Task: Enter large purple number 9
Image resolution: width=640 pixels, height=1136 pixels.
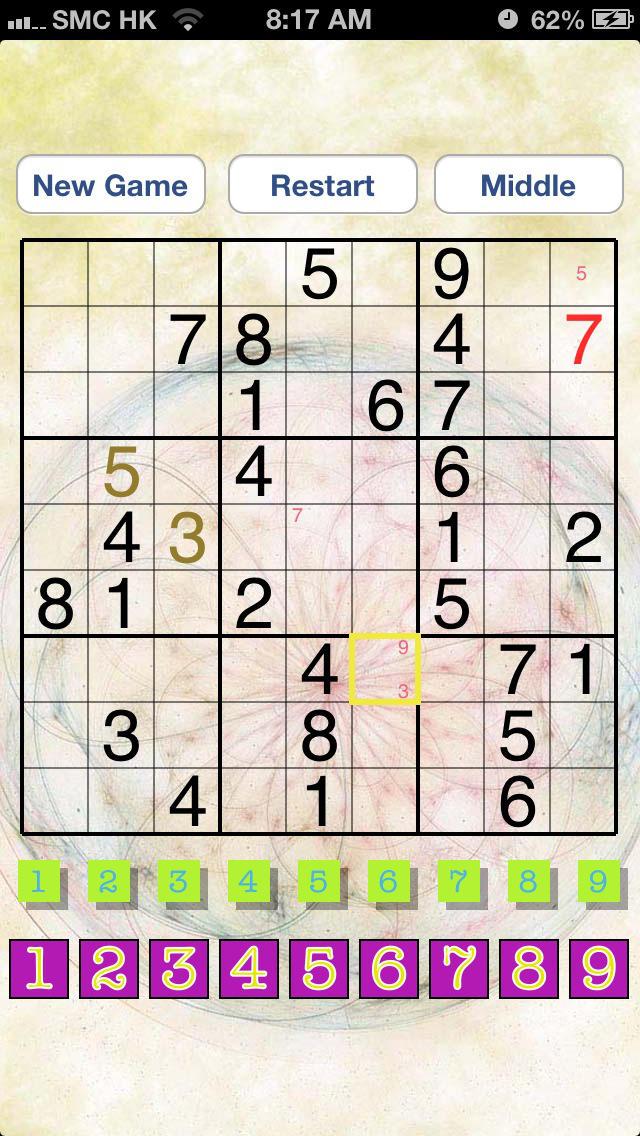Action: coord(599,968)
